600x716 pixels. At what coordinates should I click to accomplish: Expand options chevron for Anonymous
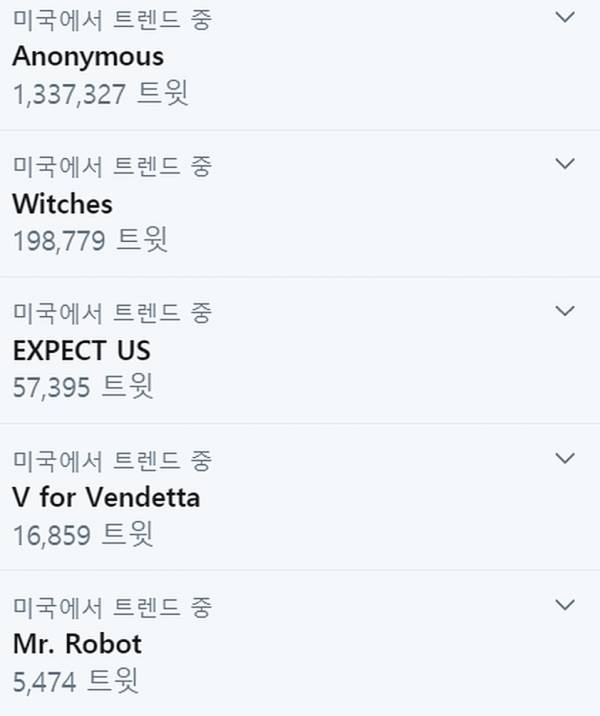point(565,17)
